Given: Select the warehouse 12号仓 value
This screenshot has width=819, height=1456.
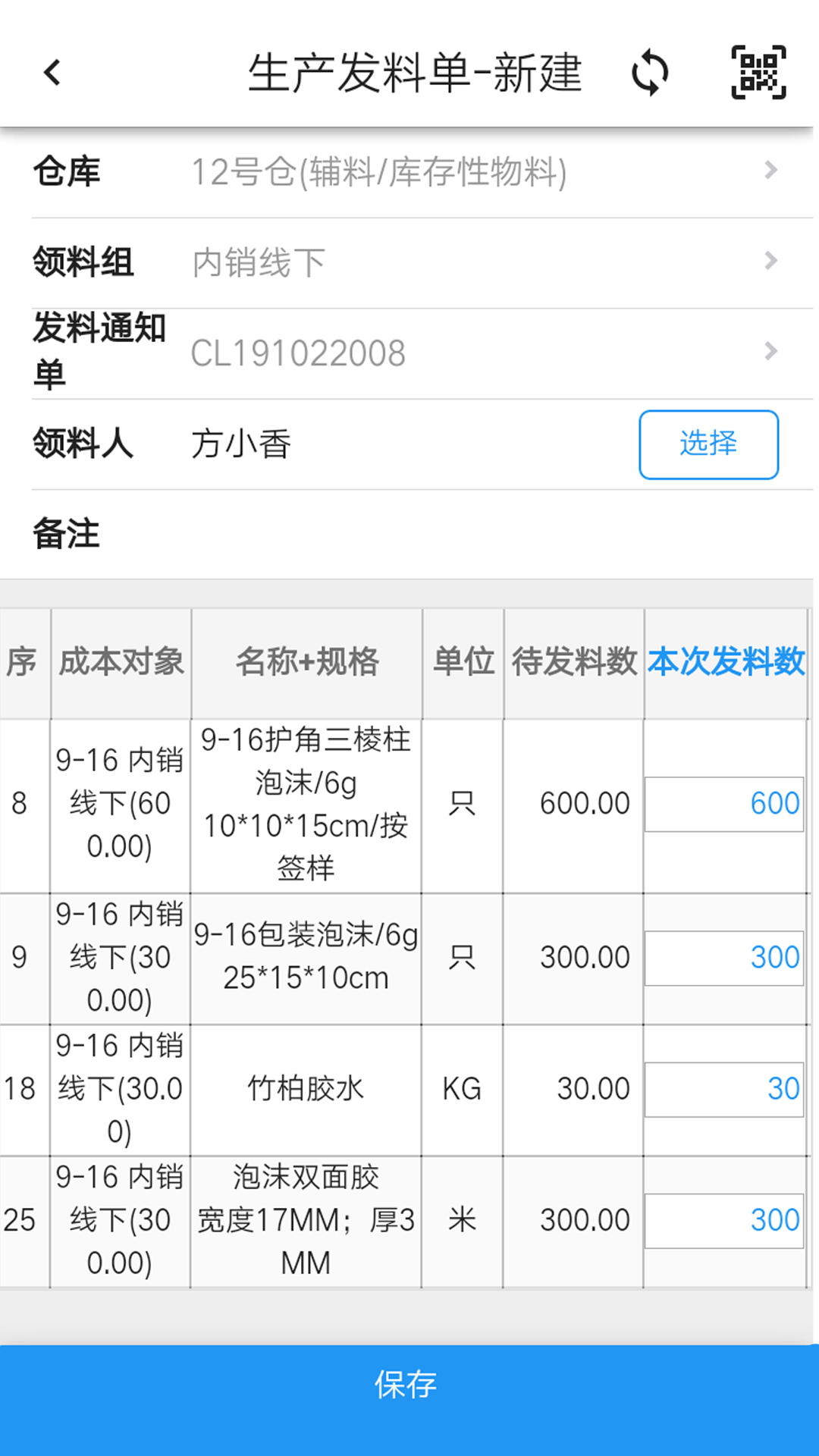Looking at the screenshot, I should click(378, 171).
